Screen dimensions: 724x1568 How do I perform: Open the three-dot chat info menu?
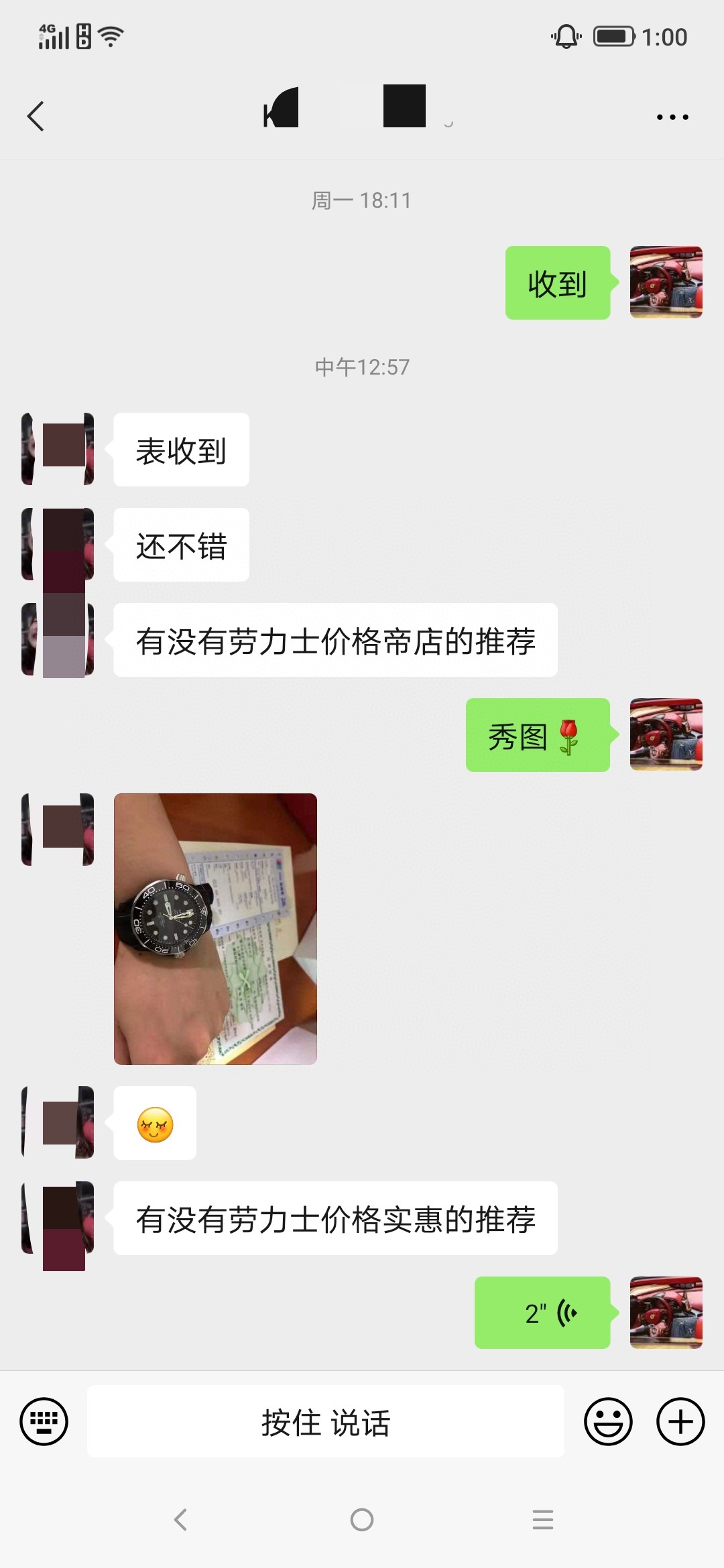672,117
